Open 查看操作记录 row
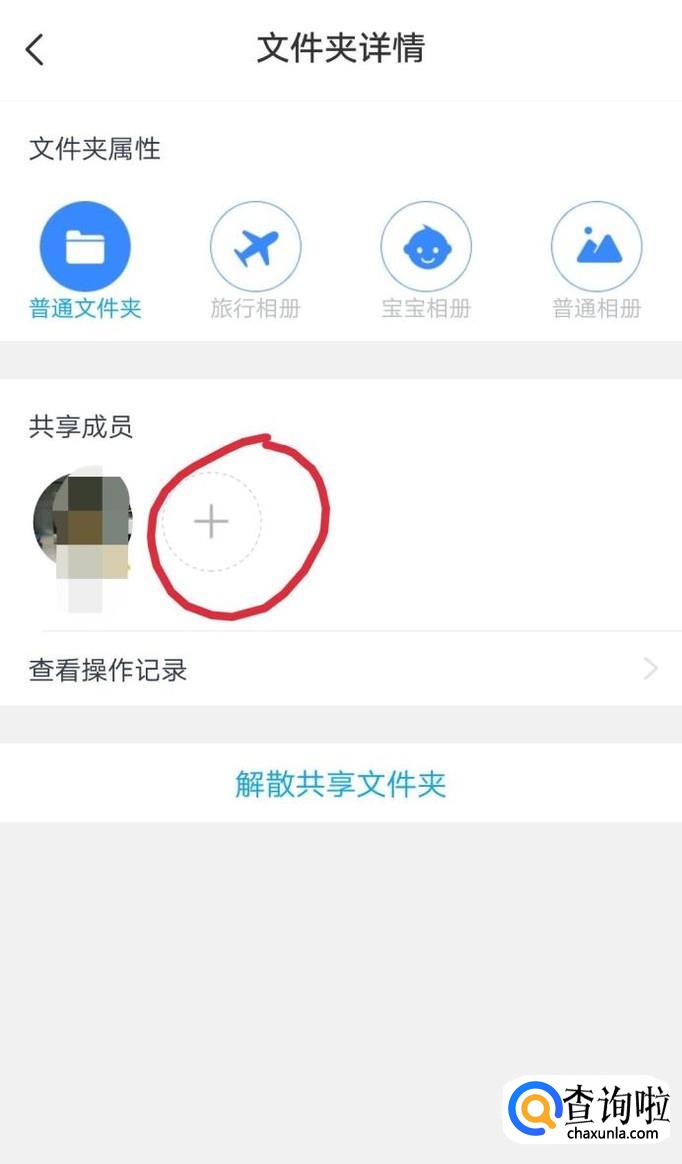 tap(340, 669)
